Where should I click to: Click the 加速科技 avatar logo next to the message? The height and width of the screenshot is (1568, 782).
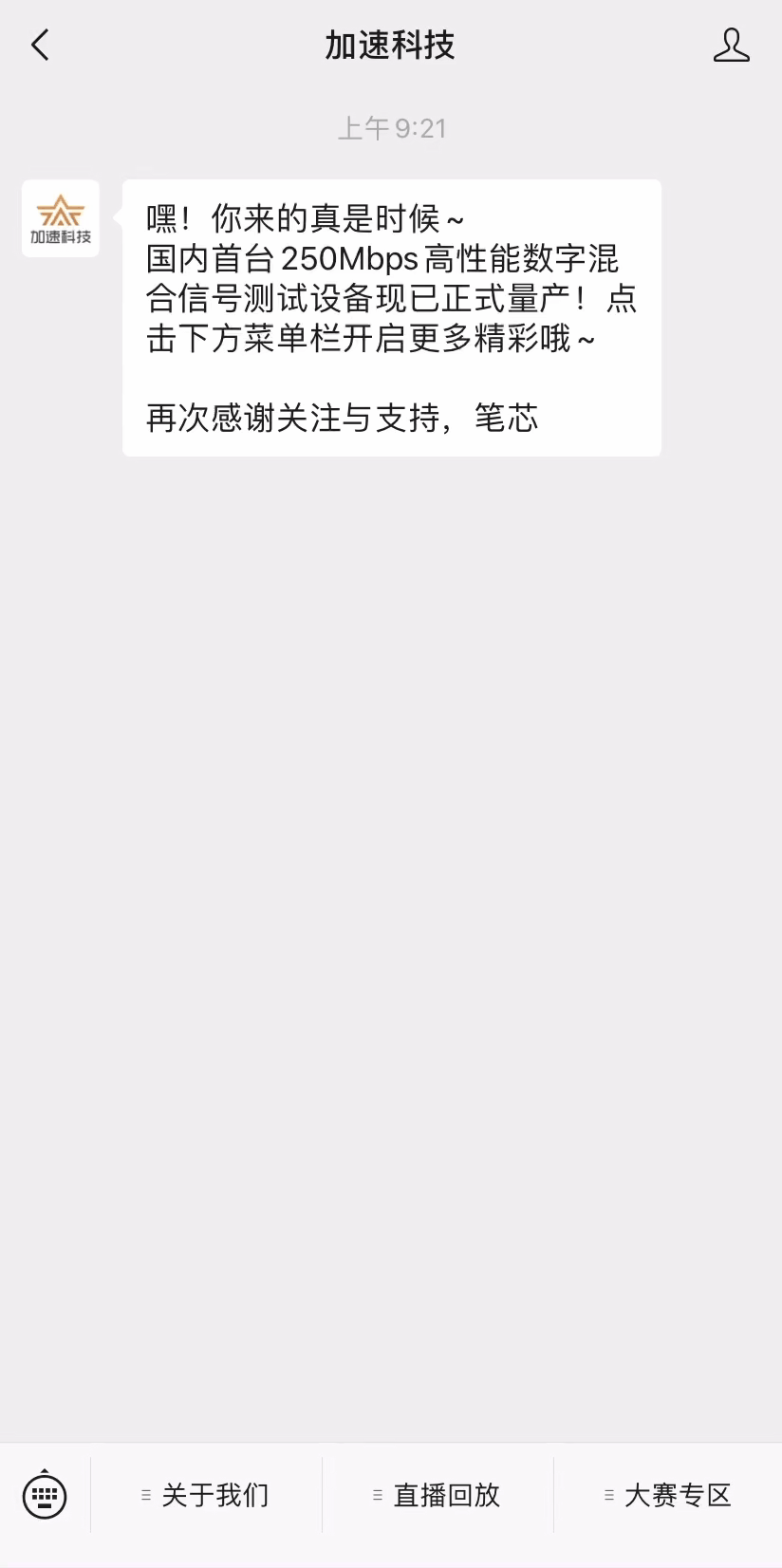(x=60, y=219)
